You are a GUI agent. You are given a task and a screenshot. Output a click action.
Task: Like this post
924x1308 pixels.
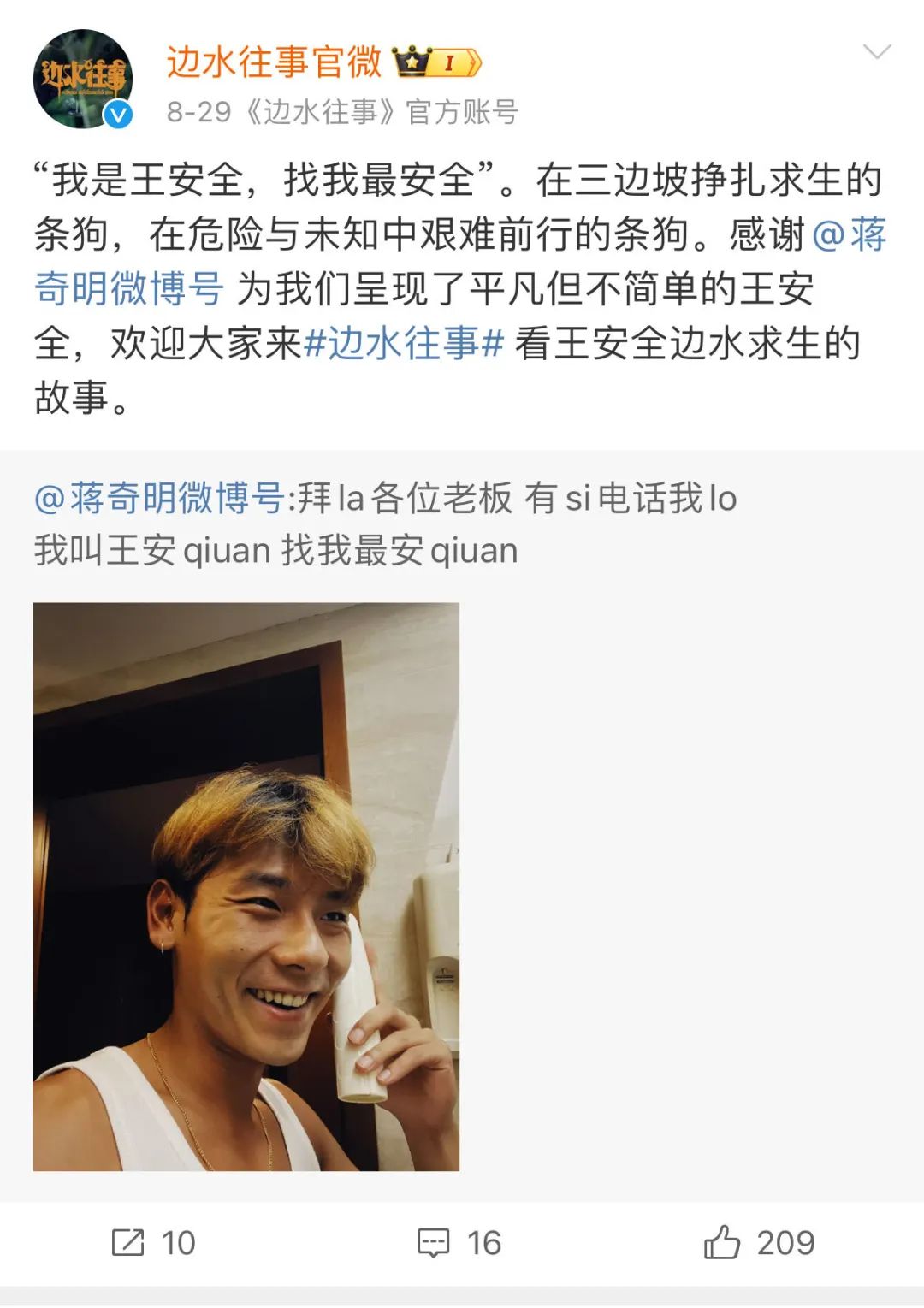pyautogui.click(x=759, y=1242)
